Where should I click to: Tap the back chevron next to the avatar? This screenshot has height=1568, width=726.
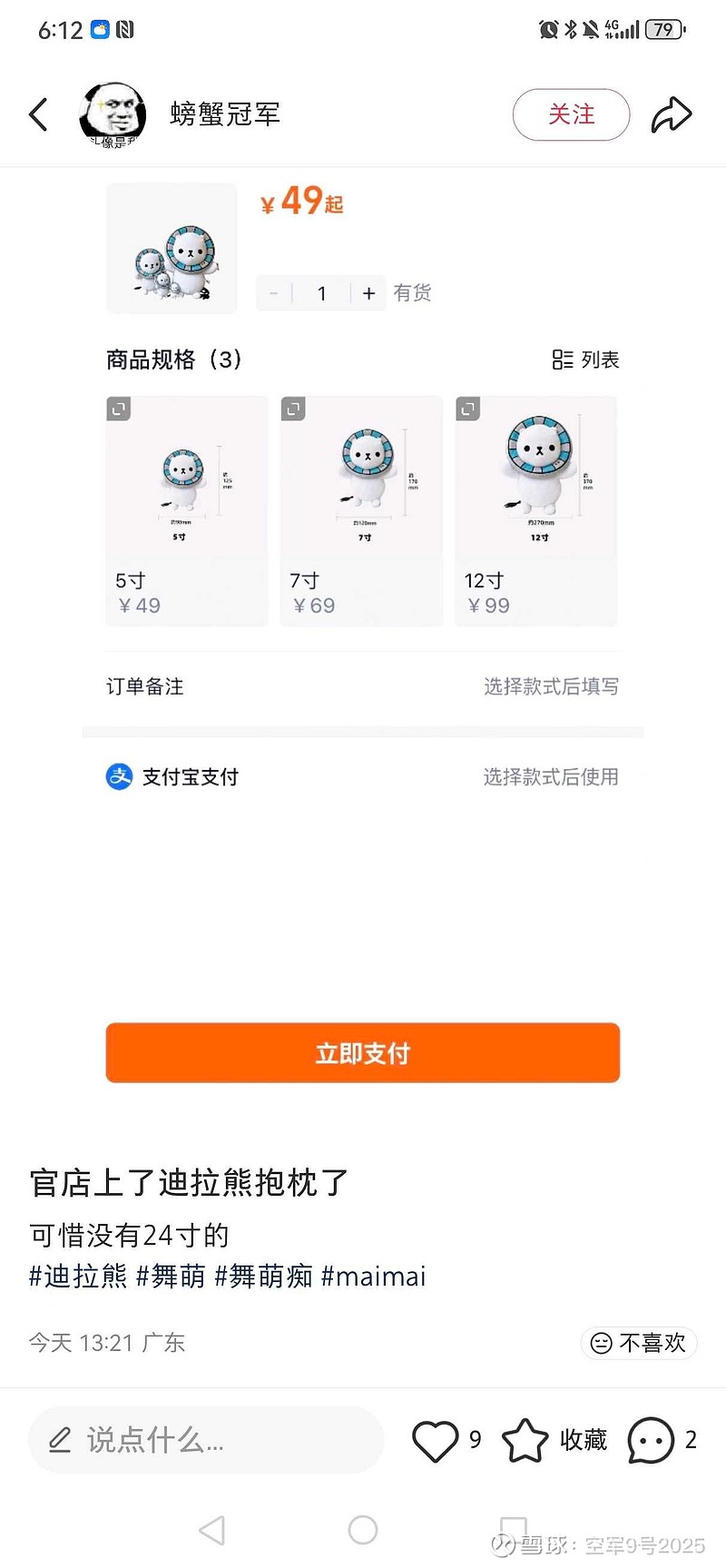click(38, 114)
